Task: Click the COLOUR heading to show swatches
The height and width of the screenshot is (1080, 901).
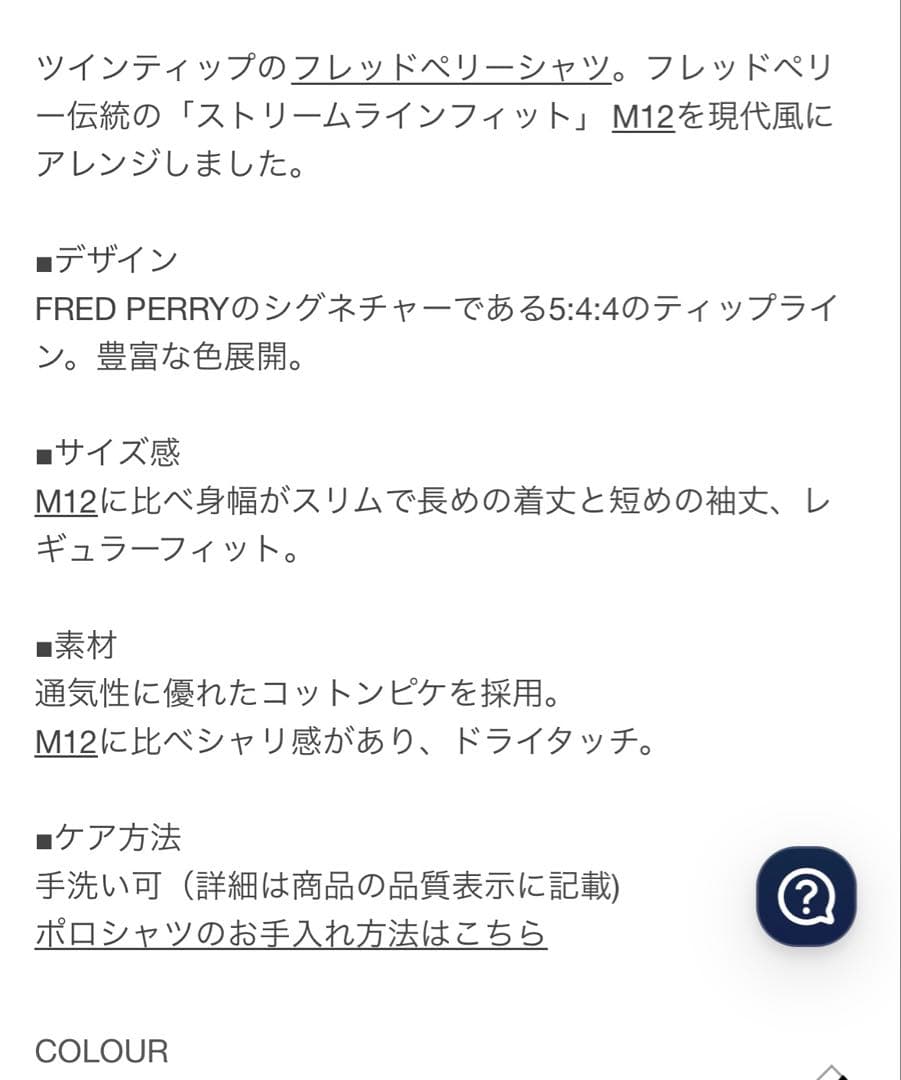Action: [x=100, y=1051]
